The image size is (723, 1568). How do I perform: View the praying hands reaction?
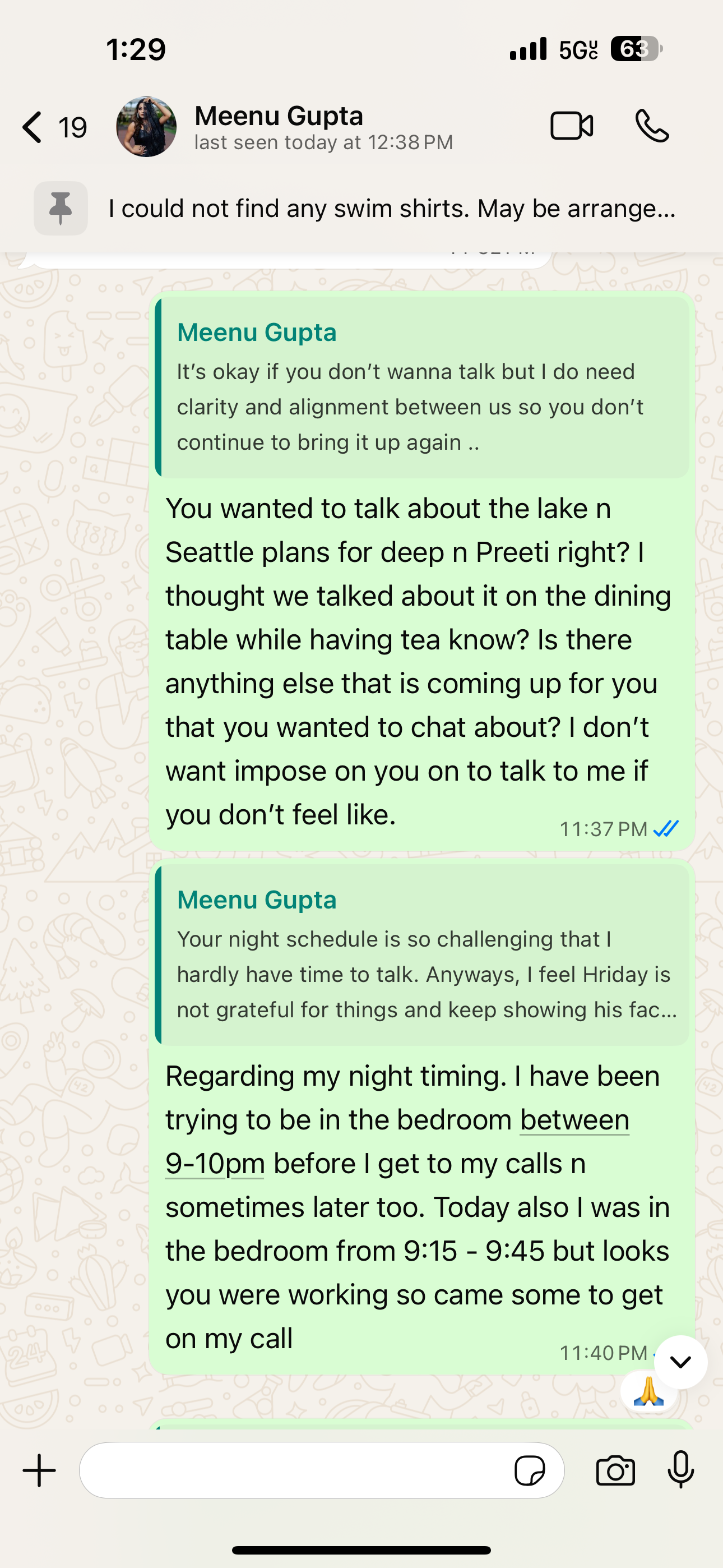(x=647, y=1392)
